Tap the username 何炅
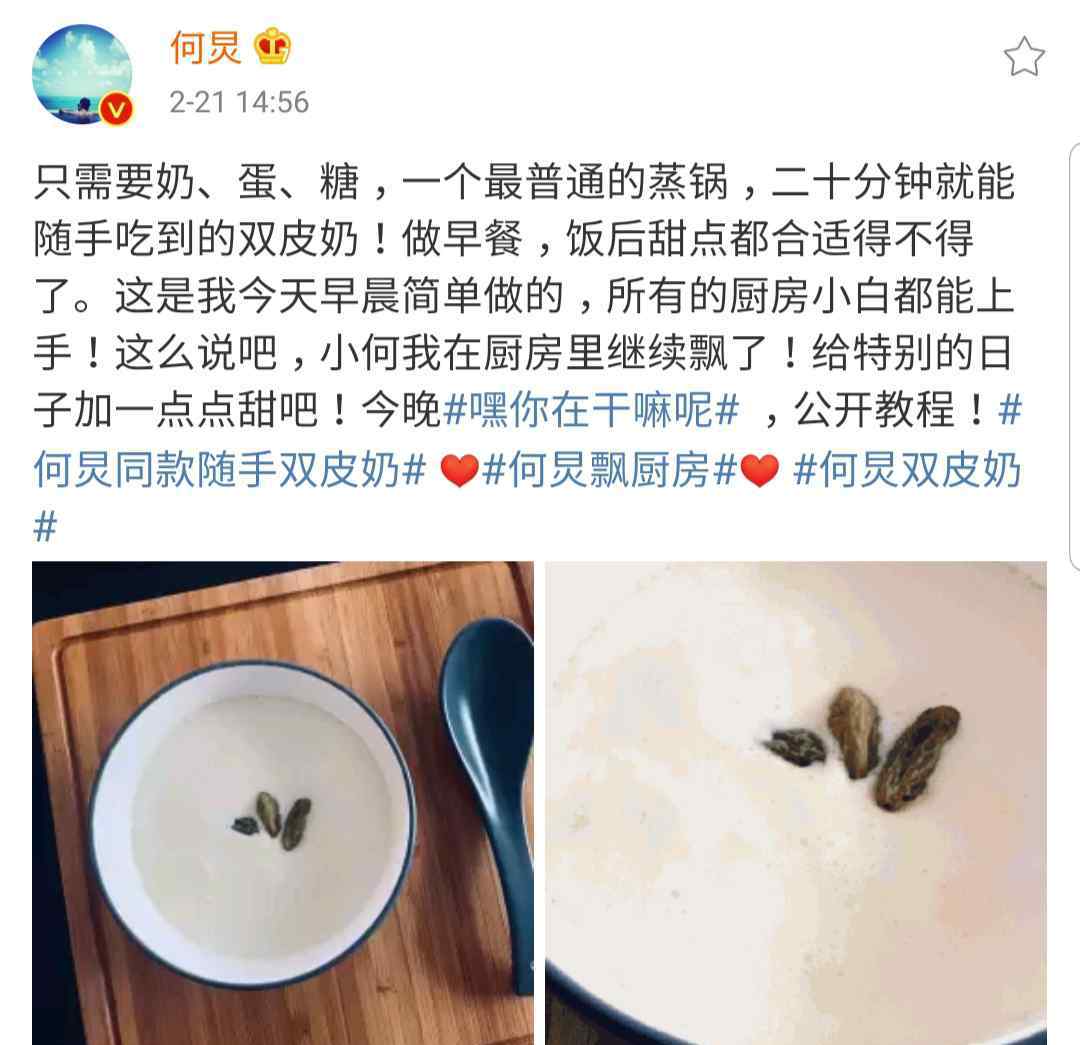 coord(206,47)
